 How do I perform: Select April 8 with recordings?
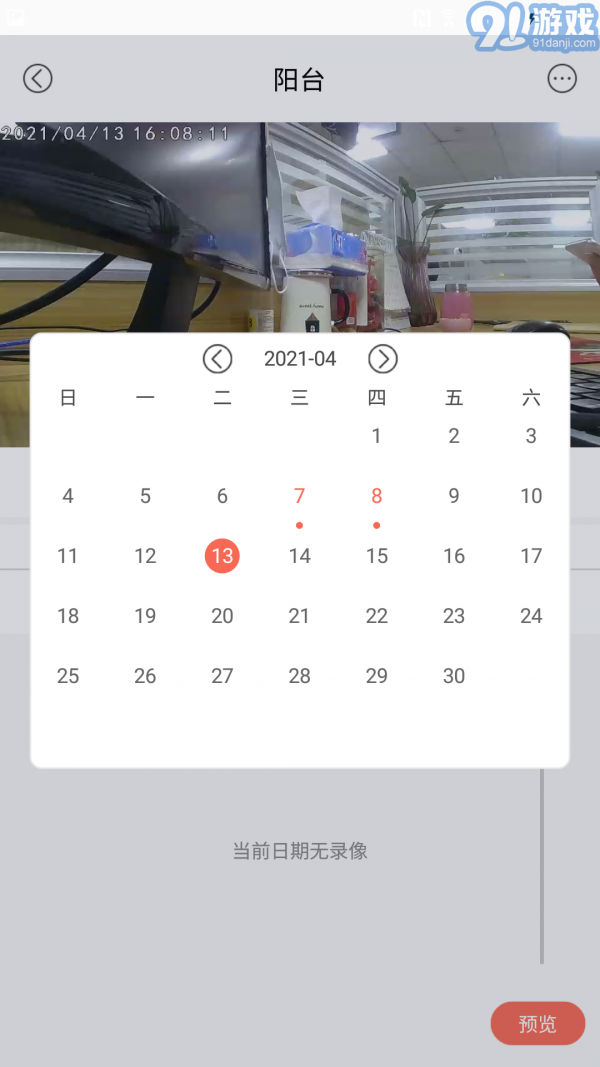(376, 496)
